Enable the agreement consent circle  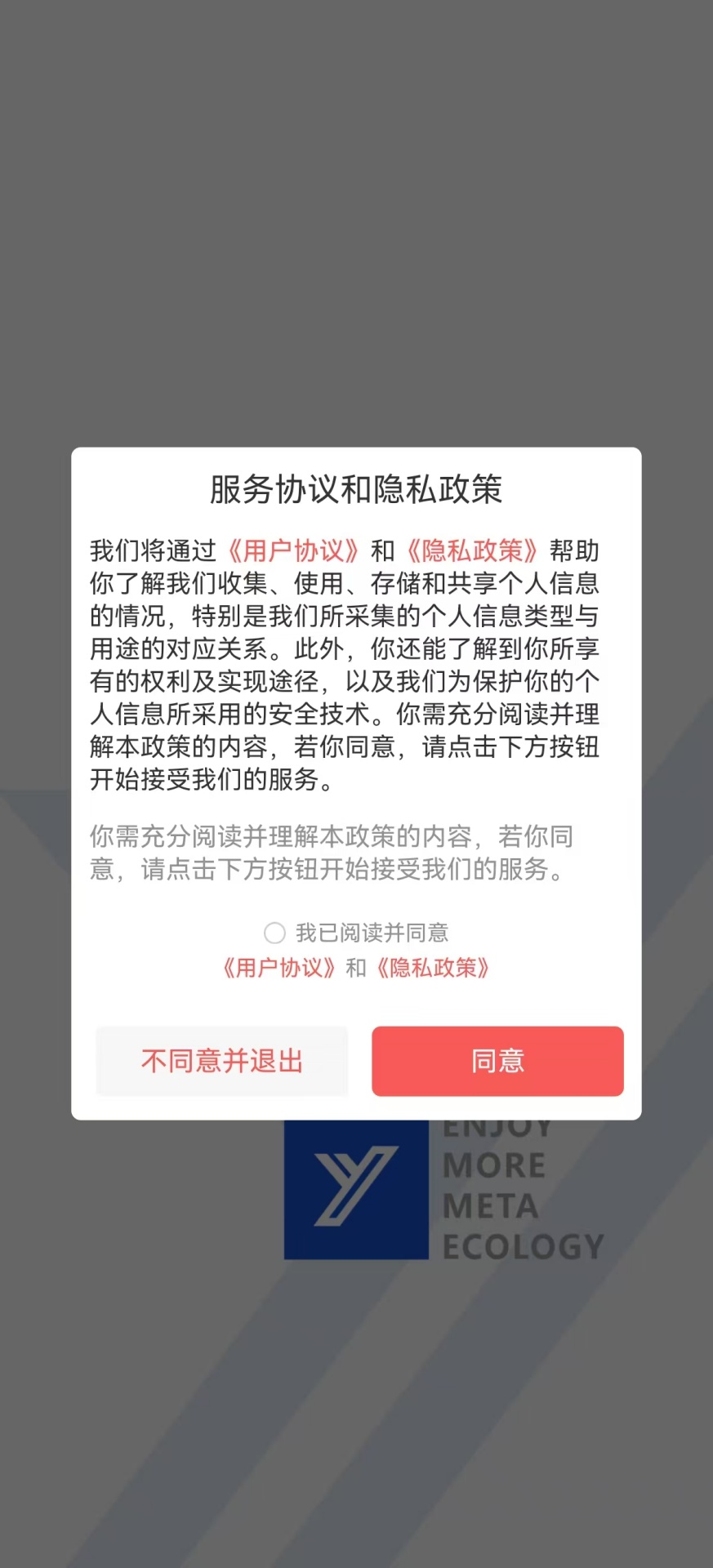tap(274, 932)
